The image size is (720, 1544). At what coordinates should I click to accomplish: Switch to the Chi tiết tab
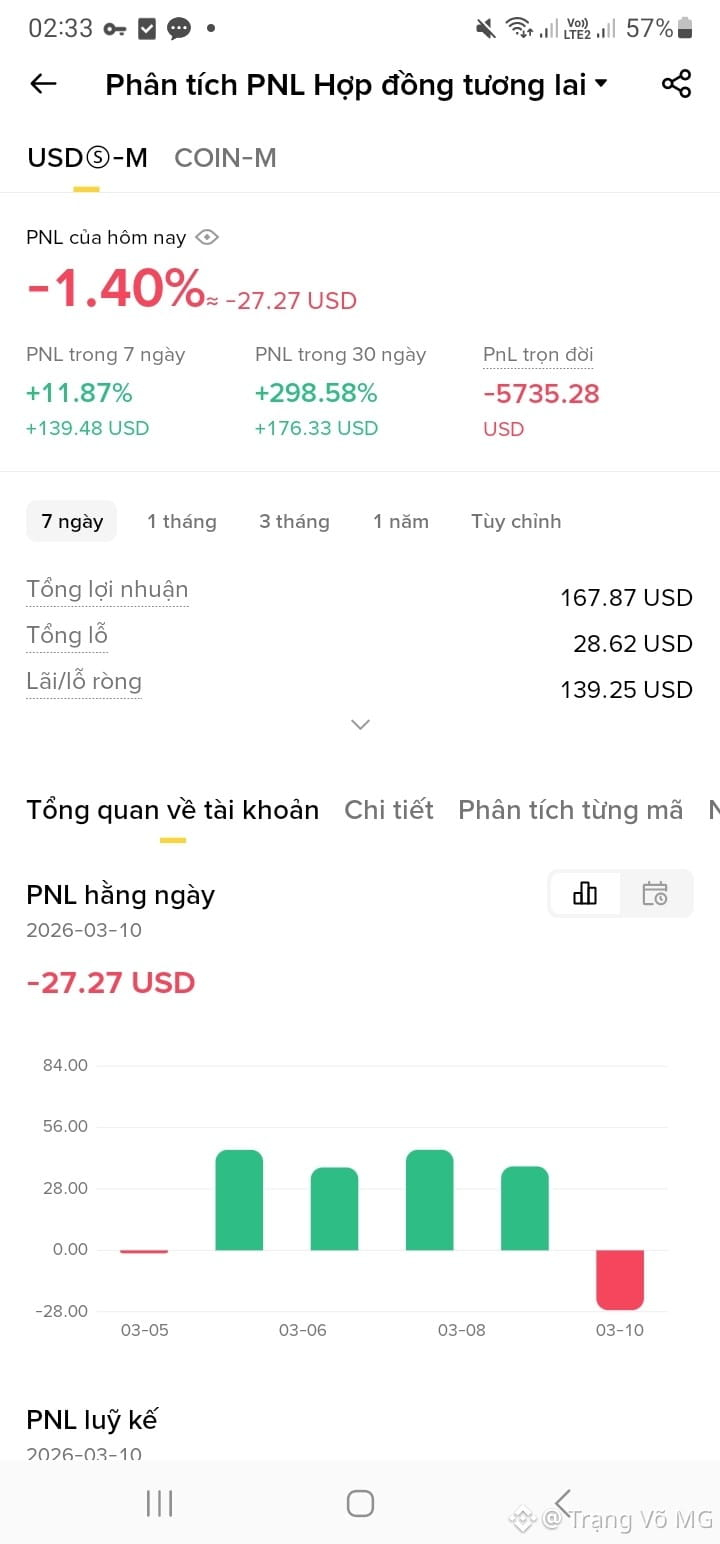tap(389, 810)
